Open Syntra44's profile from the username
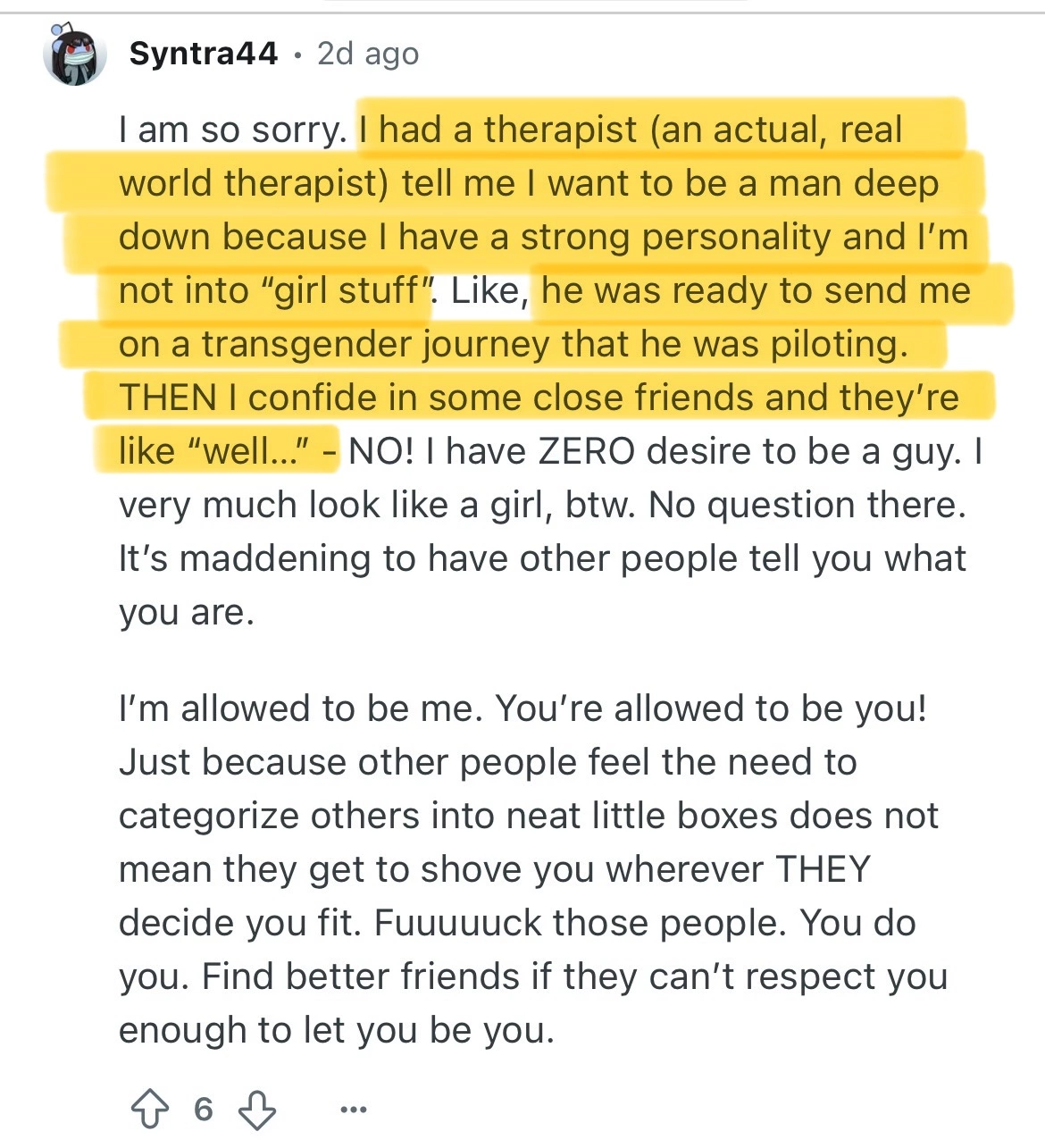This screenshot has height=1148, width=1045. click(204, 54)
